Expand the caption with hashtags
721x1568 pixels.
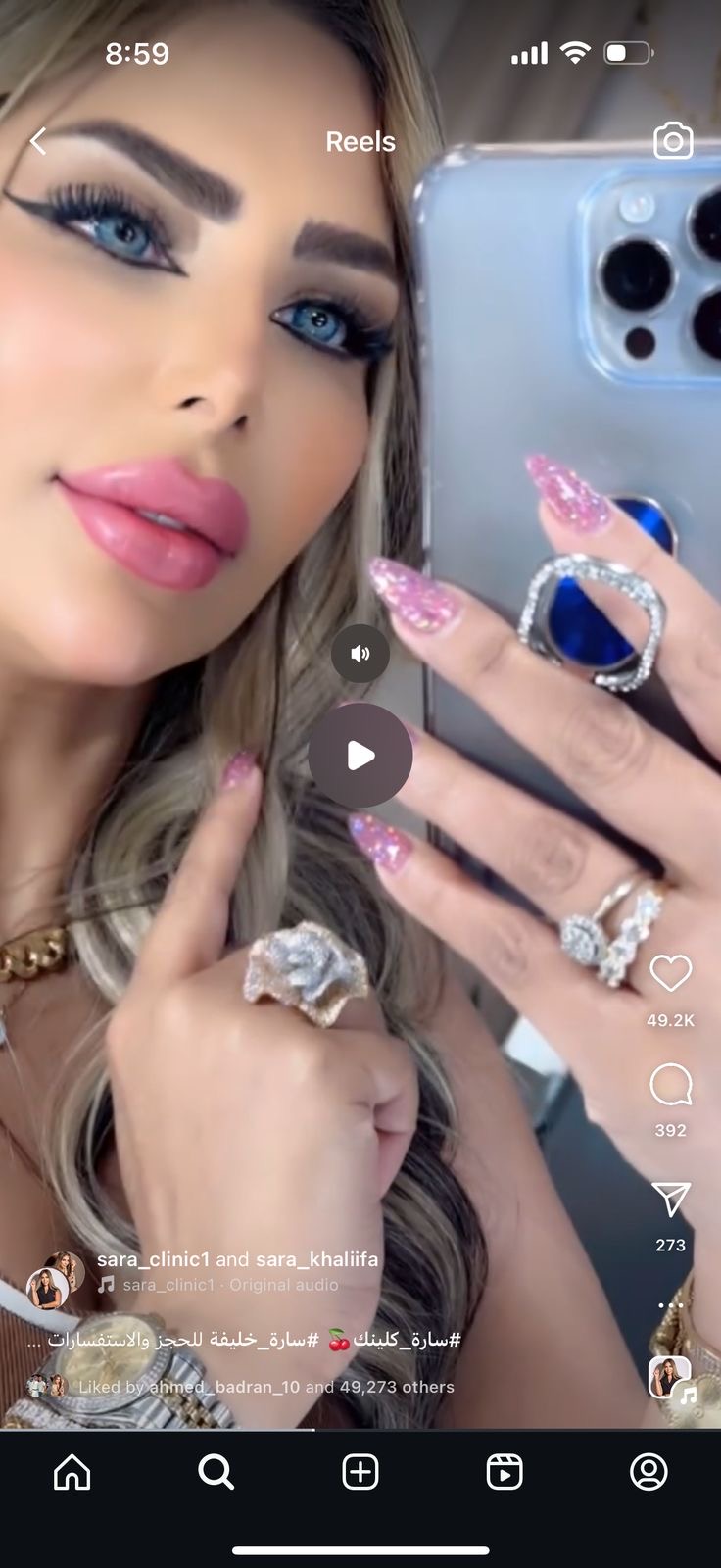click(x=255, y=1340)
